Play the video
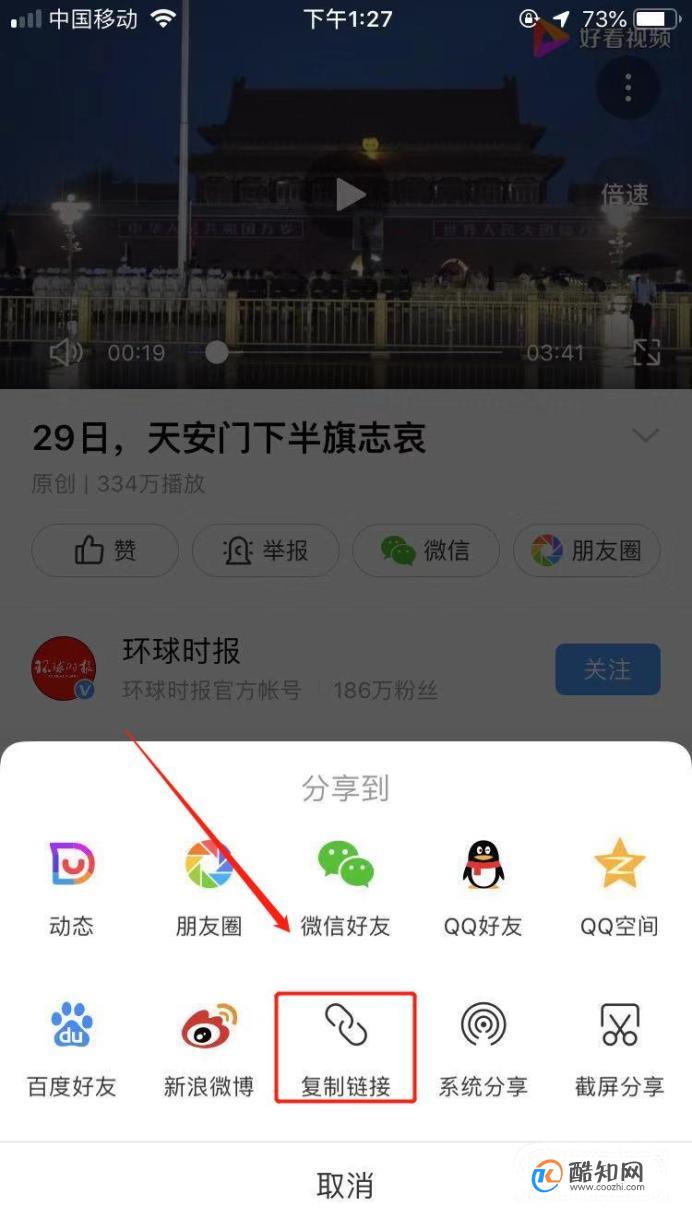Image resolution: width=692 pixels, height=1230 pixels. pos(349,194)
